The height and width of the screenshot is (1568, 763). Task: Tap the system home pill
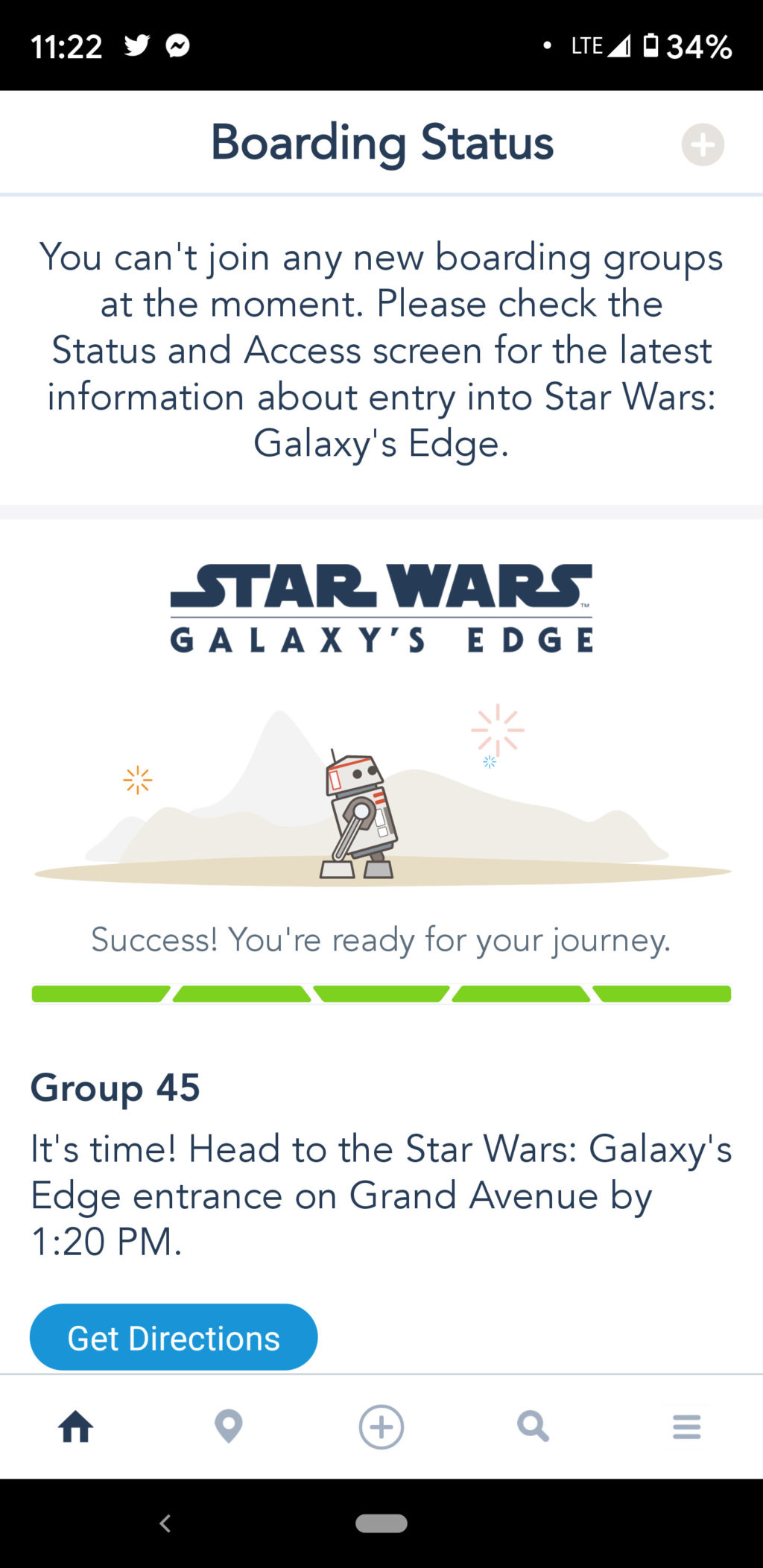(381, 1523)
